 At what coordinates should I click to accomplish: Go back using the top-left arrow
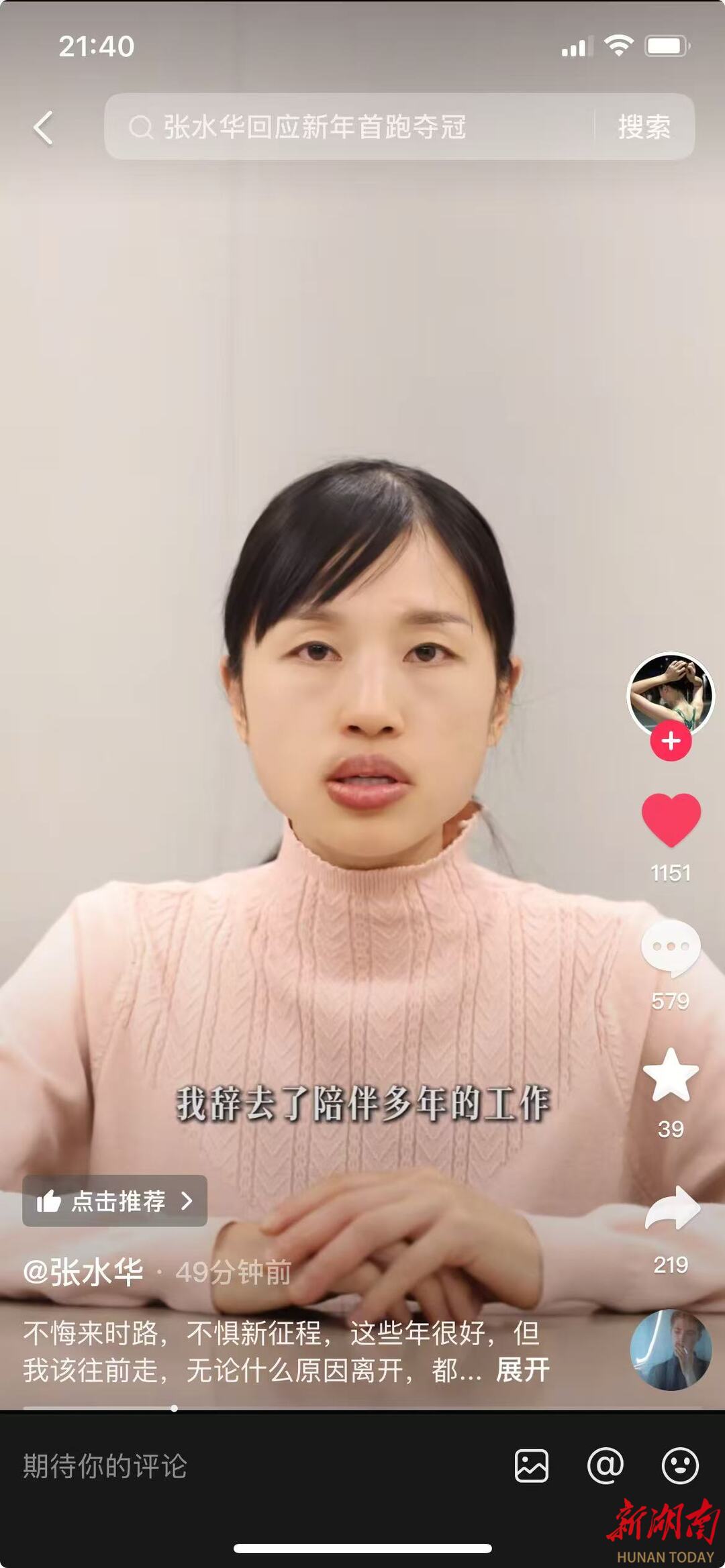tap(44, 127)
